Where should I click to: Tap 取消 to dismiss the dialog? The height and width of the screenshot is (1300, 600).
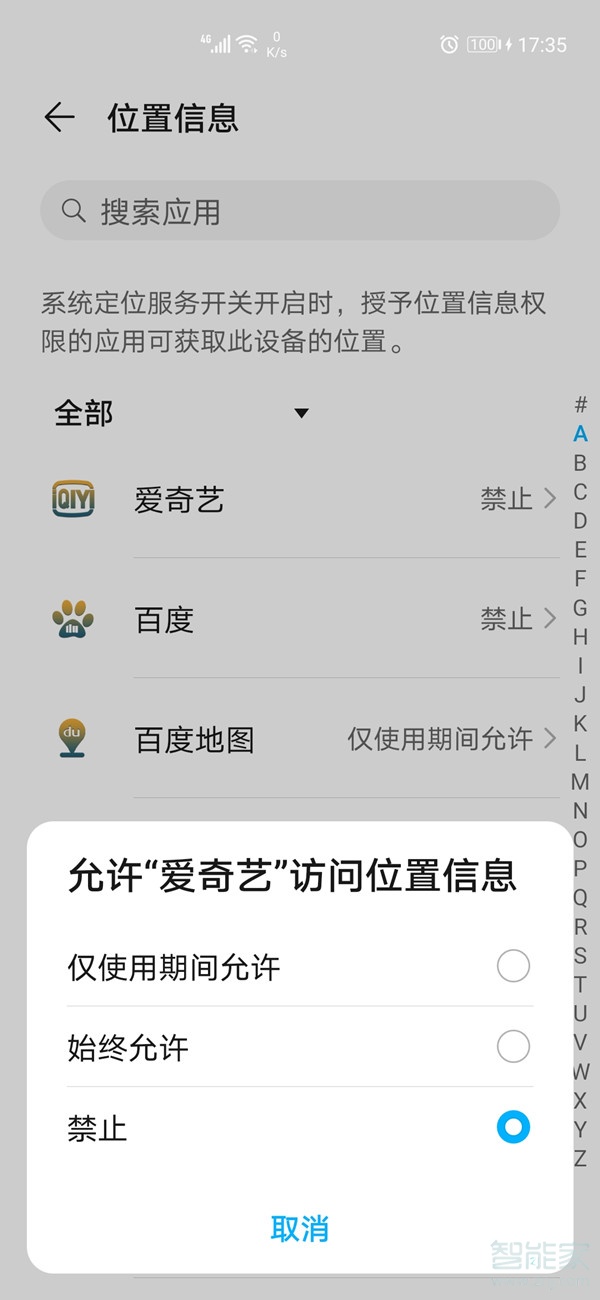299,1228
